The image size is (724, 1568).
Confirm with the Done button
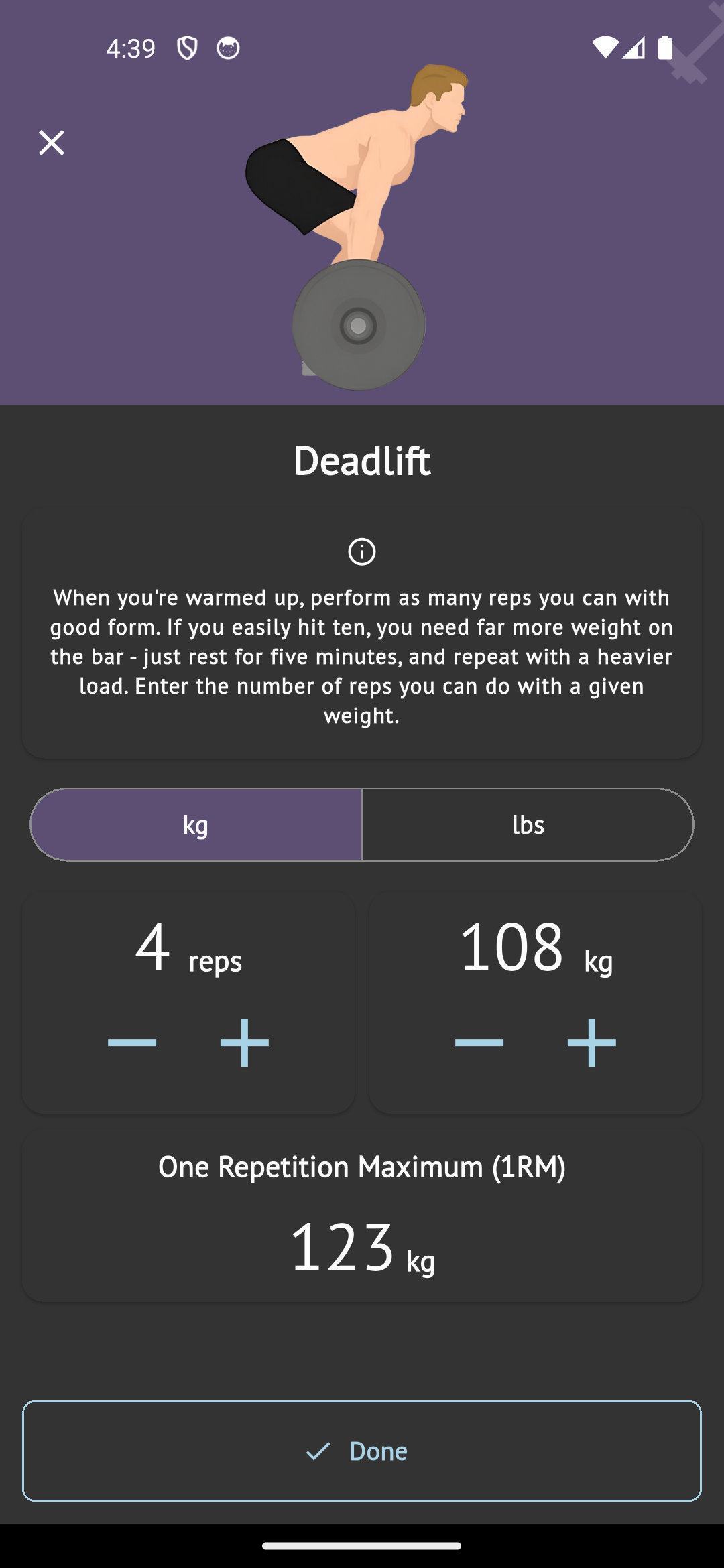coord(362,1451)
